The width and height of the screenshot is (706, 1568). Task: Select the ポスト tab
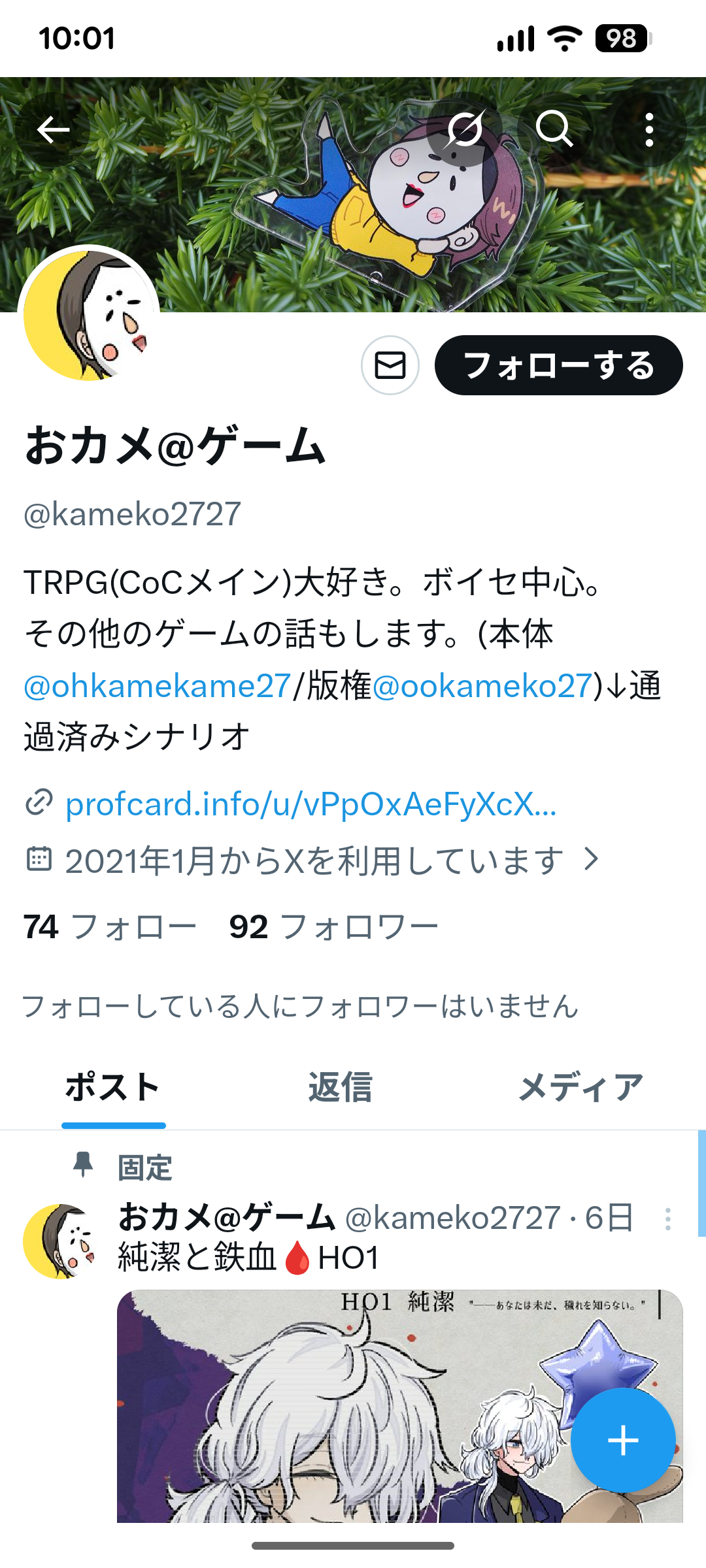(112, 1088)
